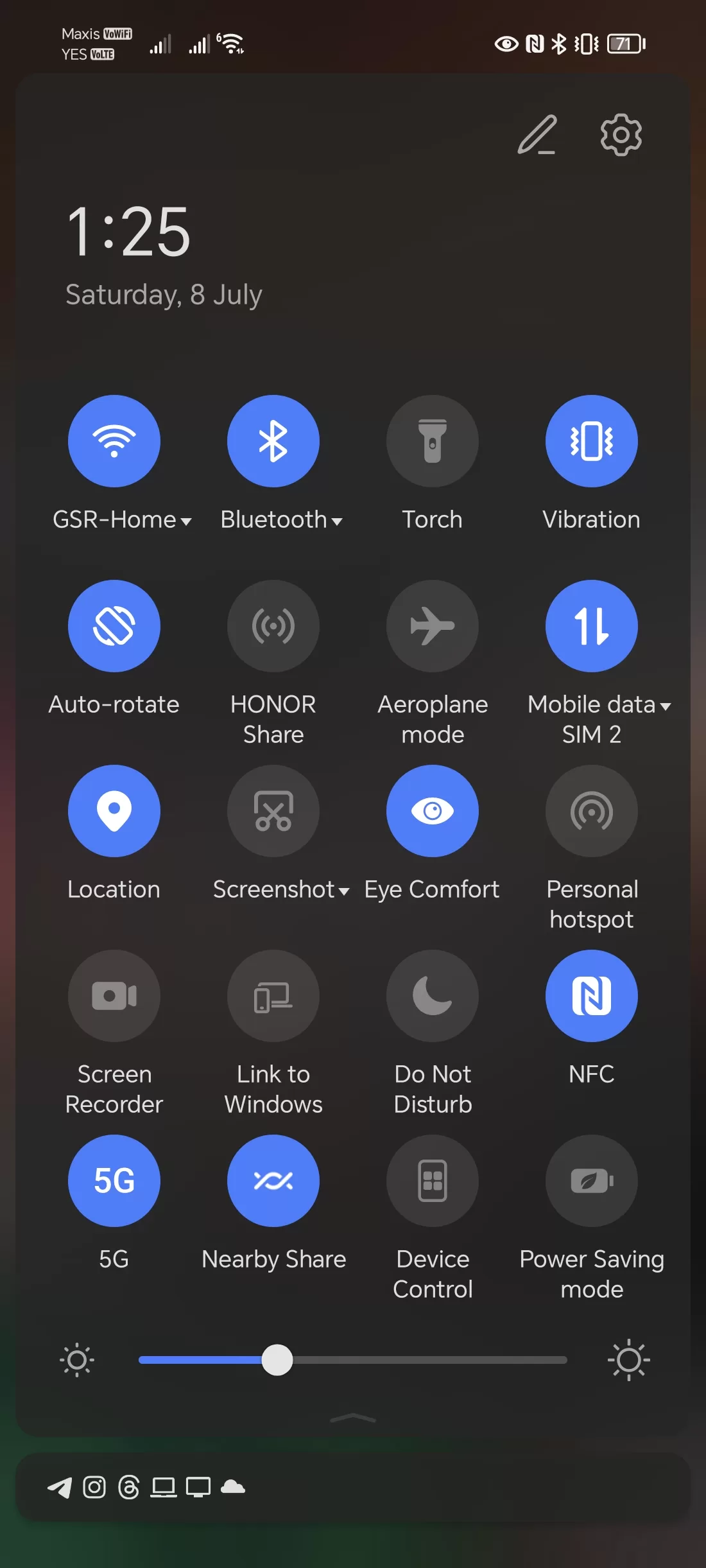Disable the Location tile
This screenshot has height=1568, width=706.
click(x=114, y=811)
